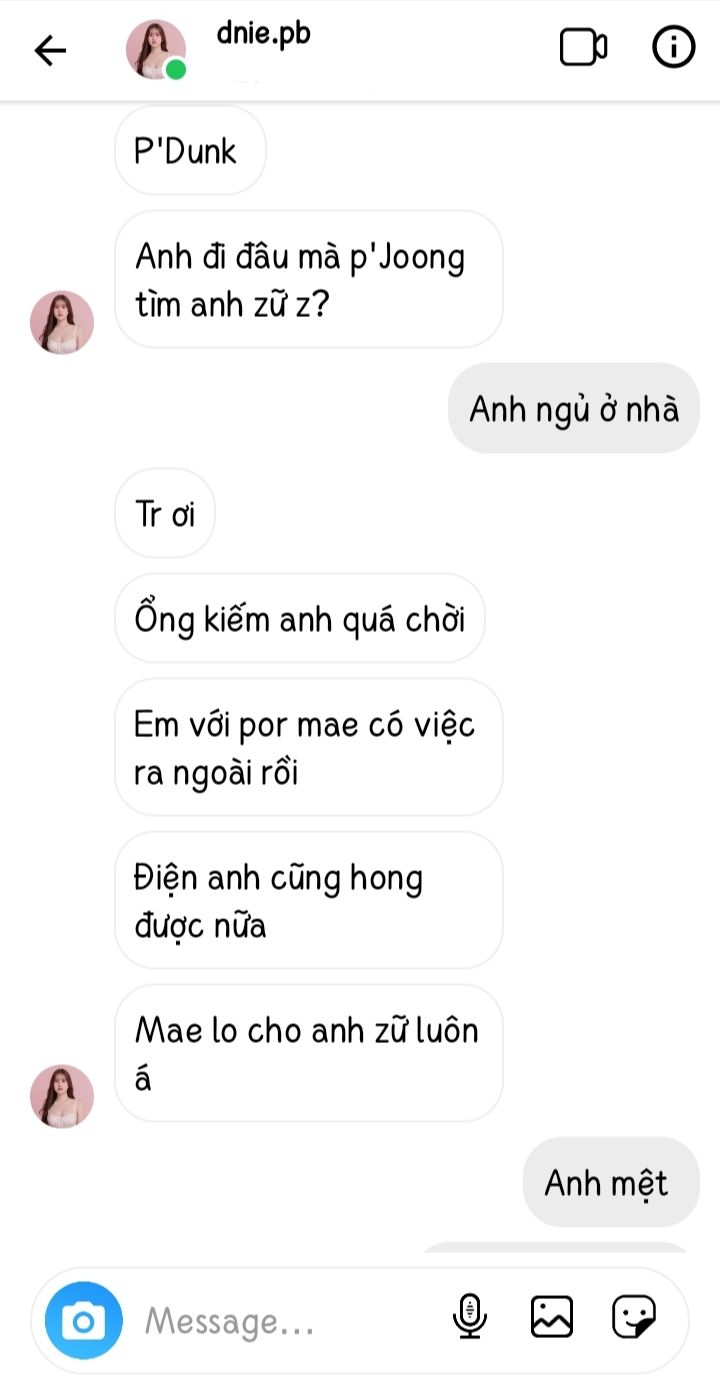This screenshot has width=720, height=1392.
Task: Open dnie.pb profile from header avatar
Action: [156, 50]
